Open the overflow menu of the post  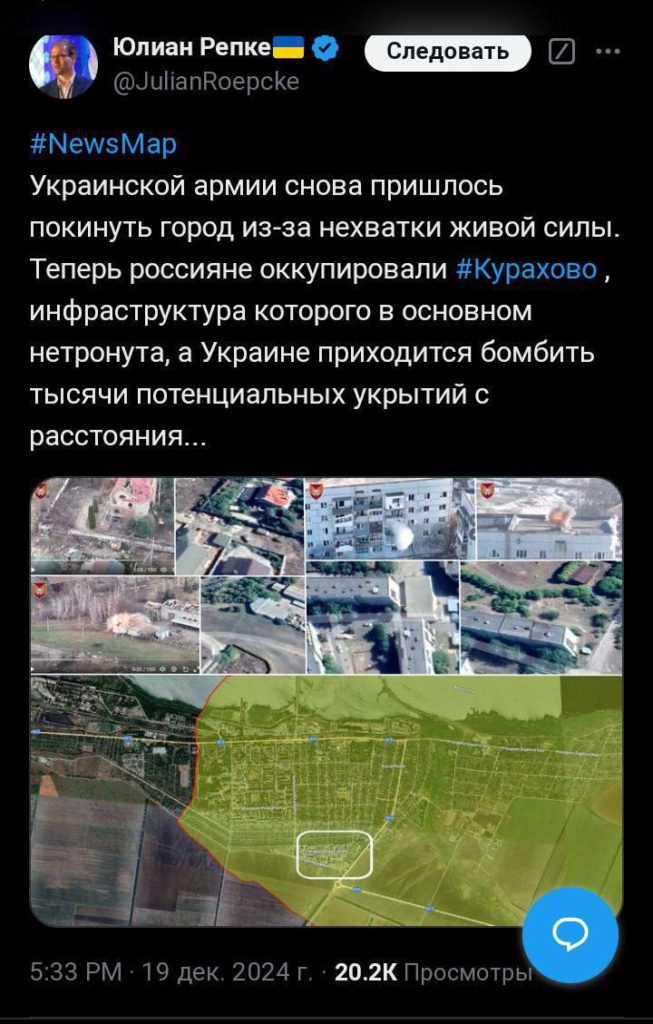[x=608, y=51]
